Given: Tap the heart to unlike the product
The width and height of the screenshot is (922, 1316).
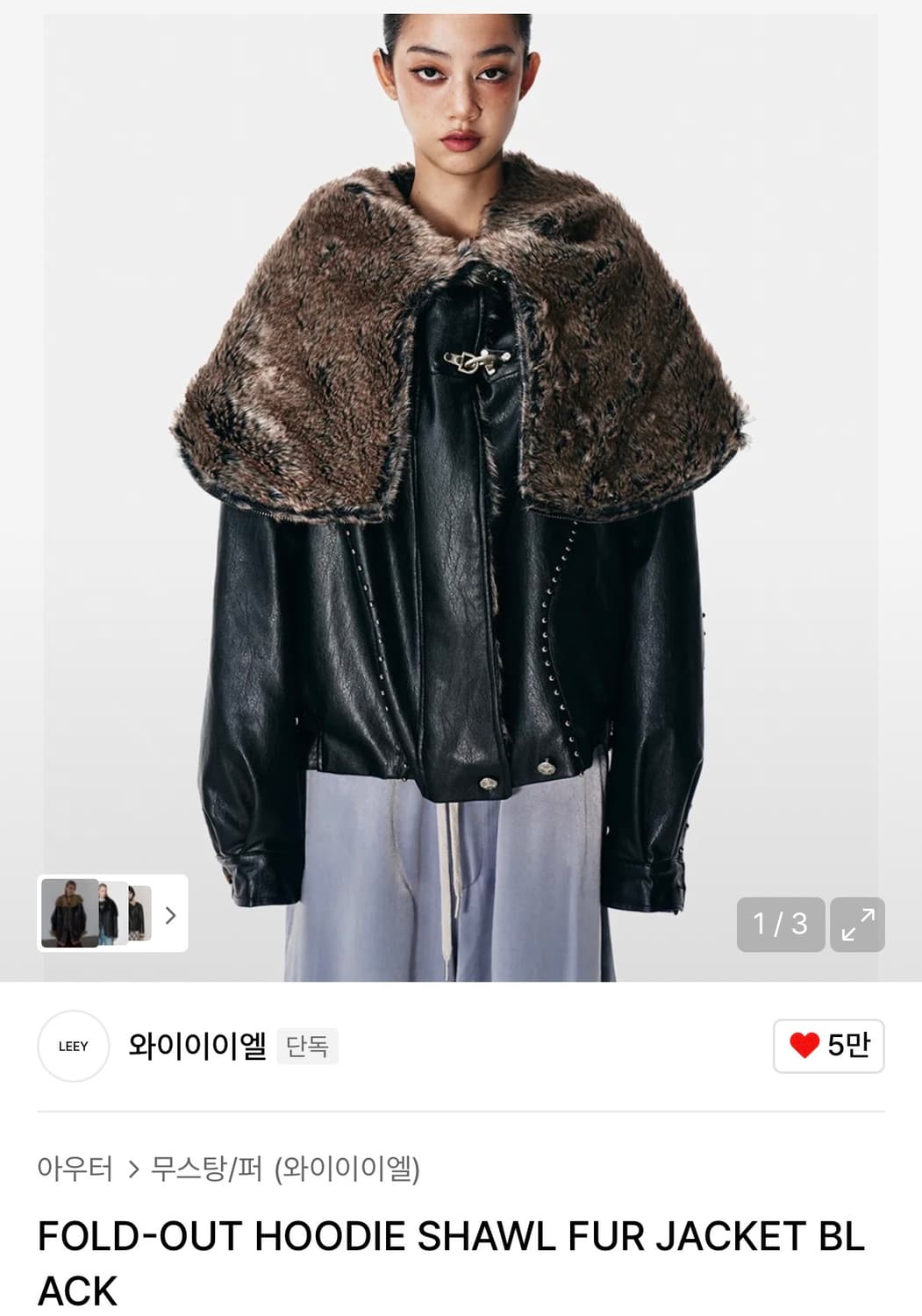Looking at the screenshot, I should tap(804, 1046).
